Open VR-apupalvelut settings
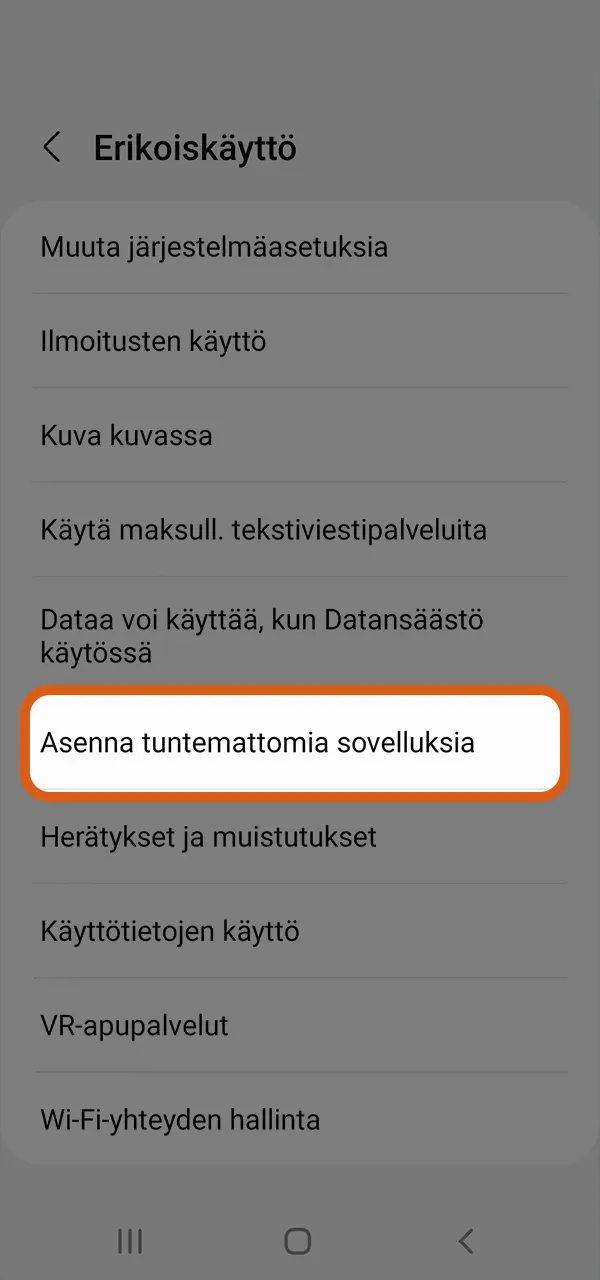 [x=300, y=1026]
